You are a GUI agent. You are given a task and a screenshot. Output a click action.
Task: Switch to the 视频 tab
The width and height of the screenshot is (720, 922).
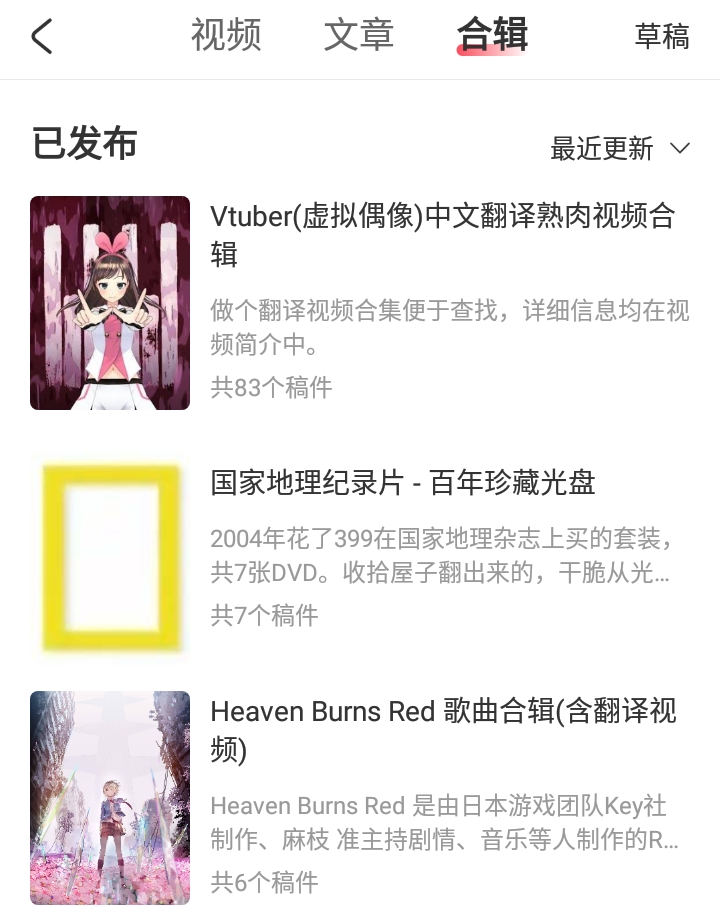[226, 36]
